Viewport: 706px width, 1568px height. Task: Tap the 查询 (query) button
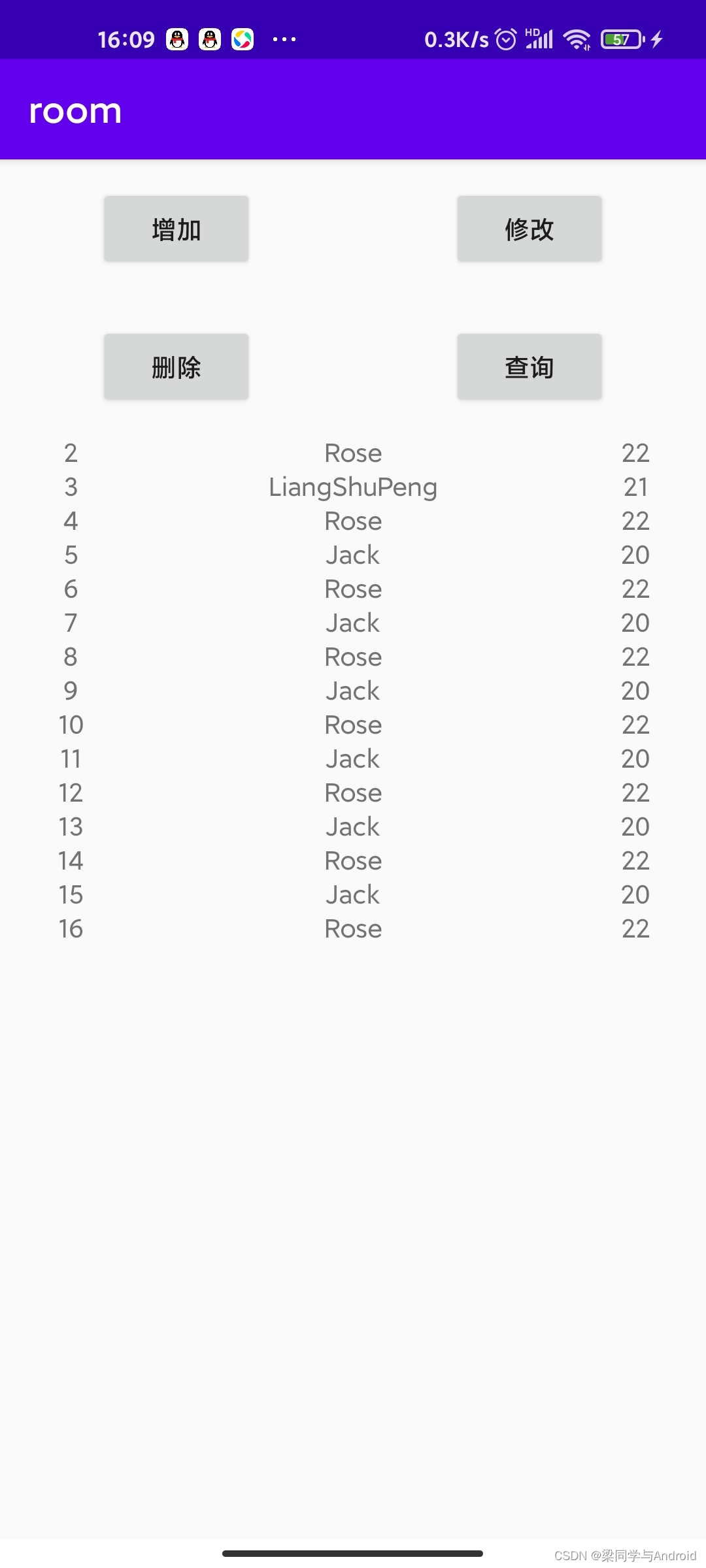[529, 367]
